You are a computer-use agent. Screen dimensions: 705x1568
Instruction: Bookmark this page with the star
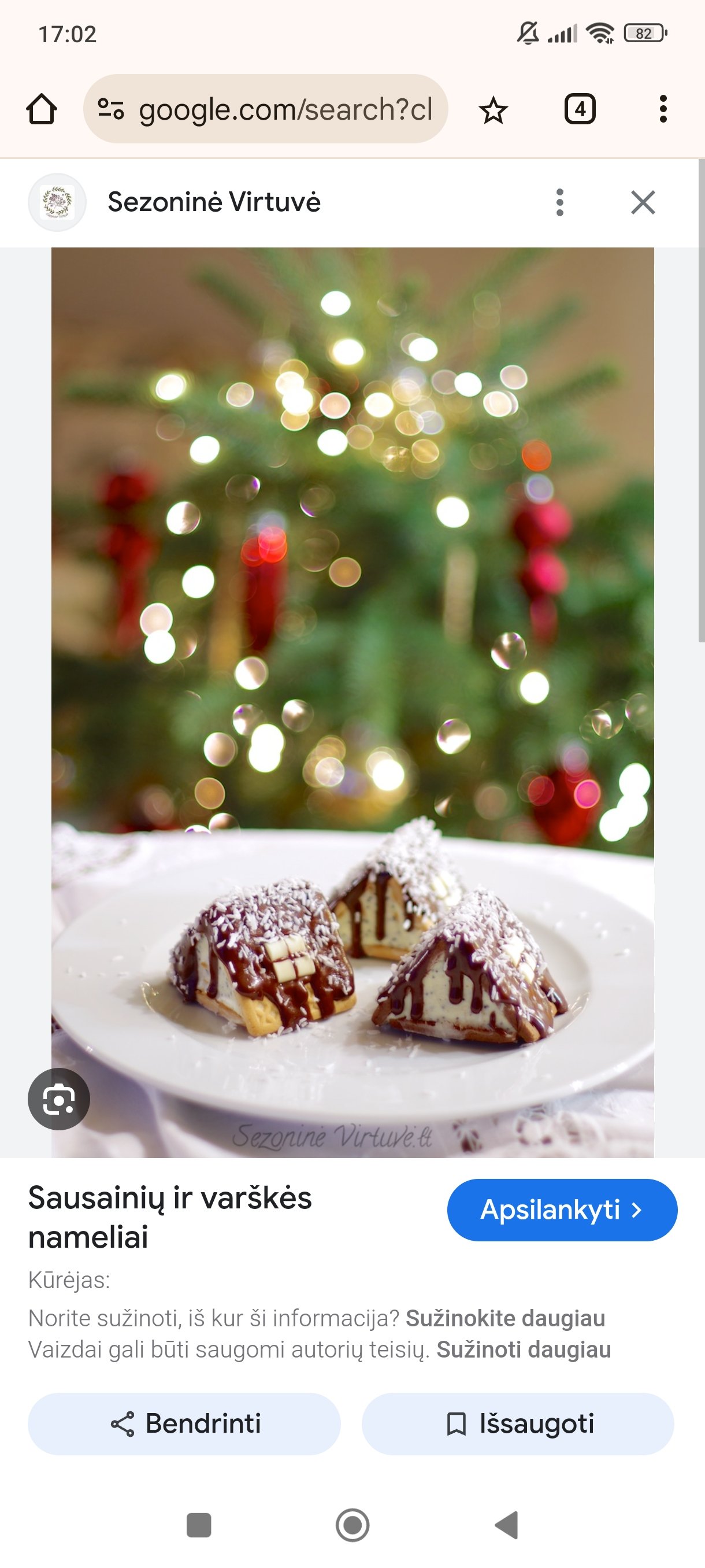(493, 110)
